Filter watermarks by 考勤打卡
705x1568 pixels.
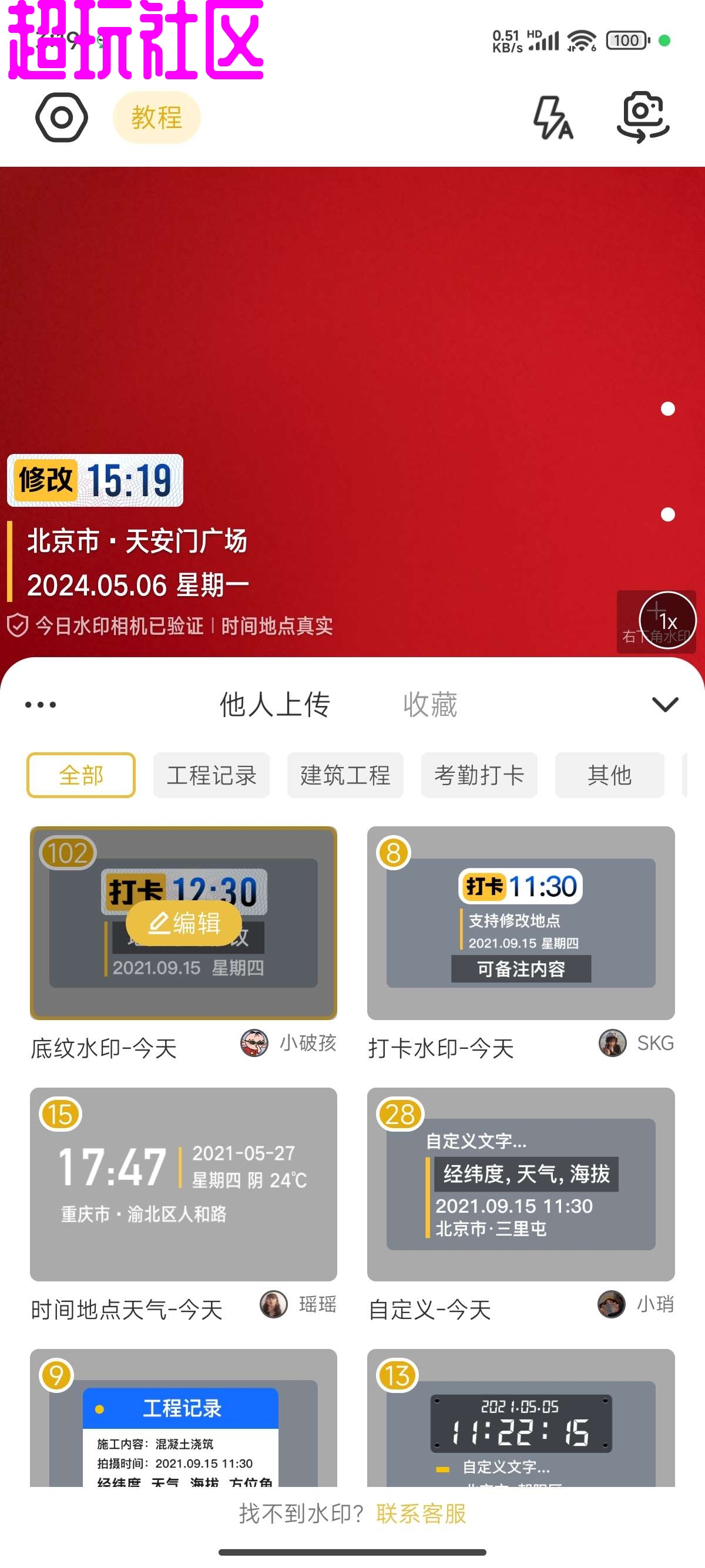click(479, 775)
